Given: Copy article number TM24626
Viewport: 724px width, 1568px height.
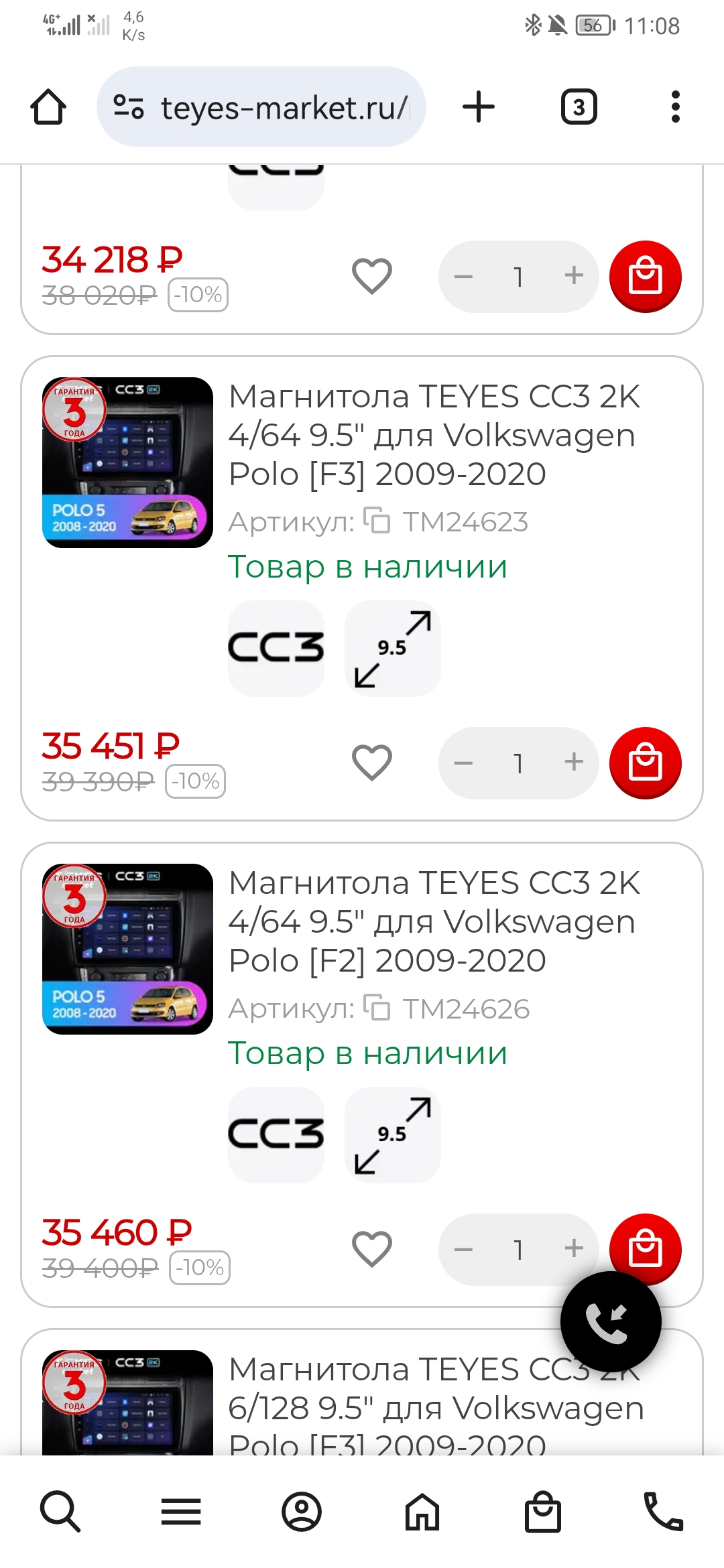Looking at the screenshot, I should (x=377, y=1007).
